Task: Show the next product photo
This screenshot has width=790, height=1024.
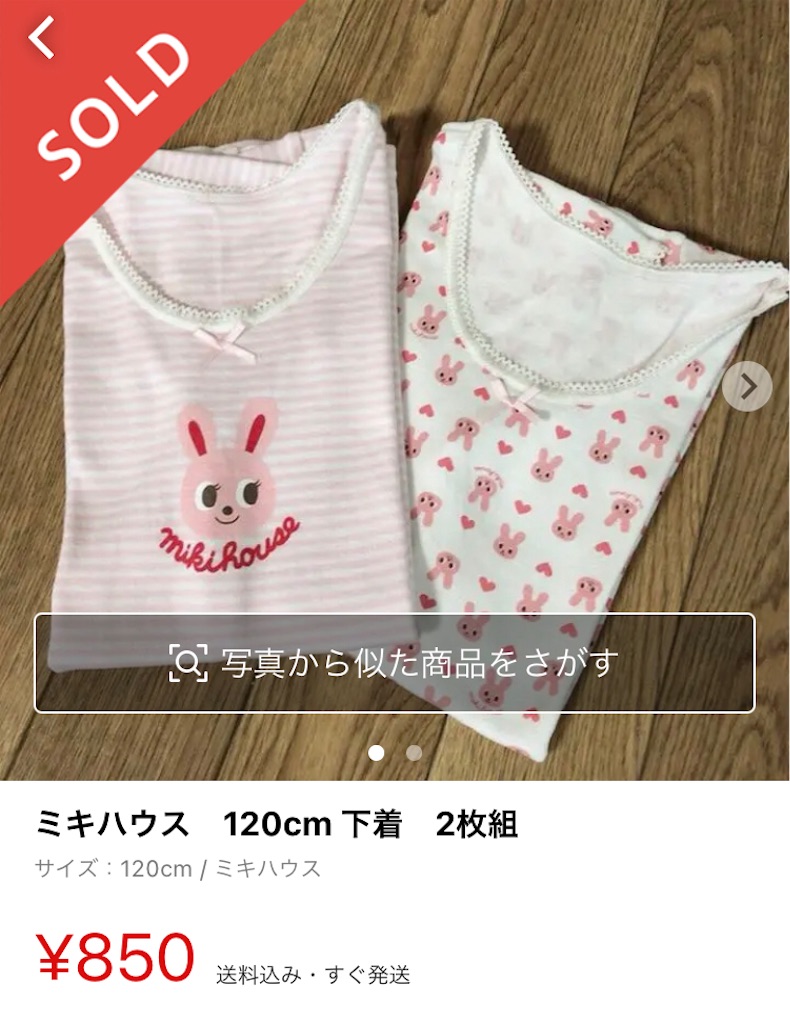Action: 747,385
